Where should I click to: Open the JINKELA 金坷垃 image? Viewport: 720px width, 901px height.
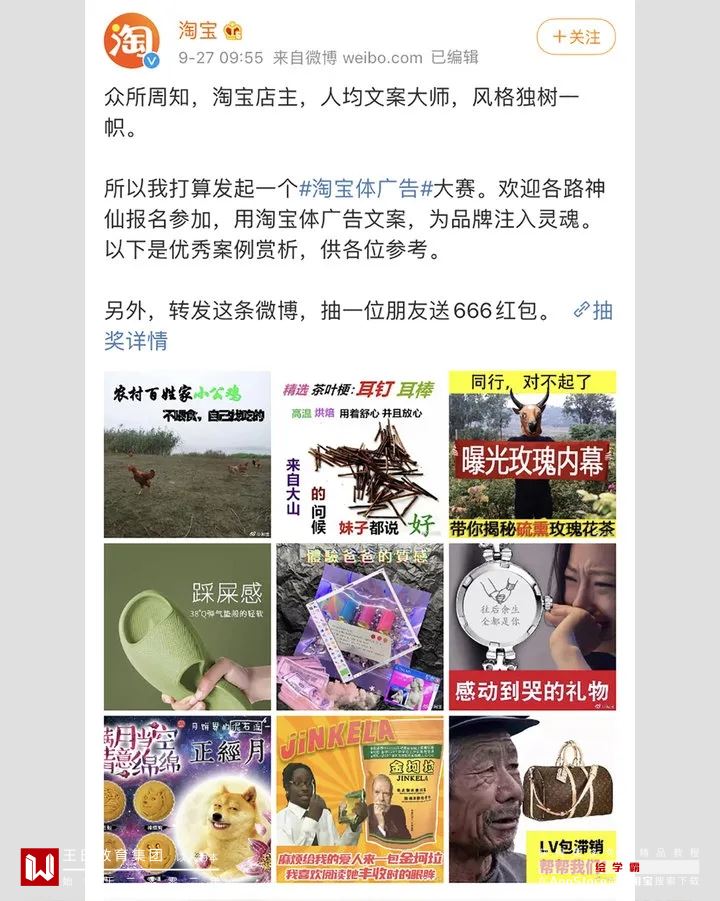tap(360, 798)
